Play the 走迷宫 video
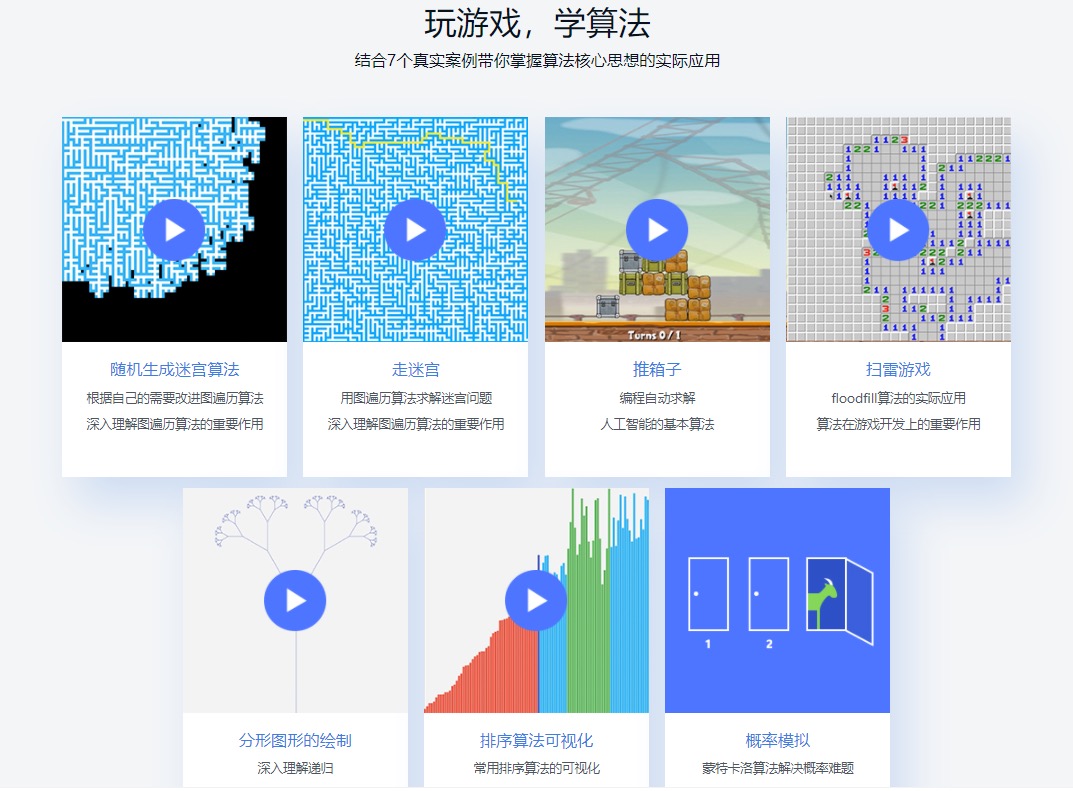 point(415,230)
